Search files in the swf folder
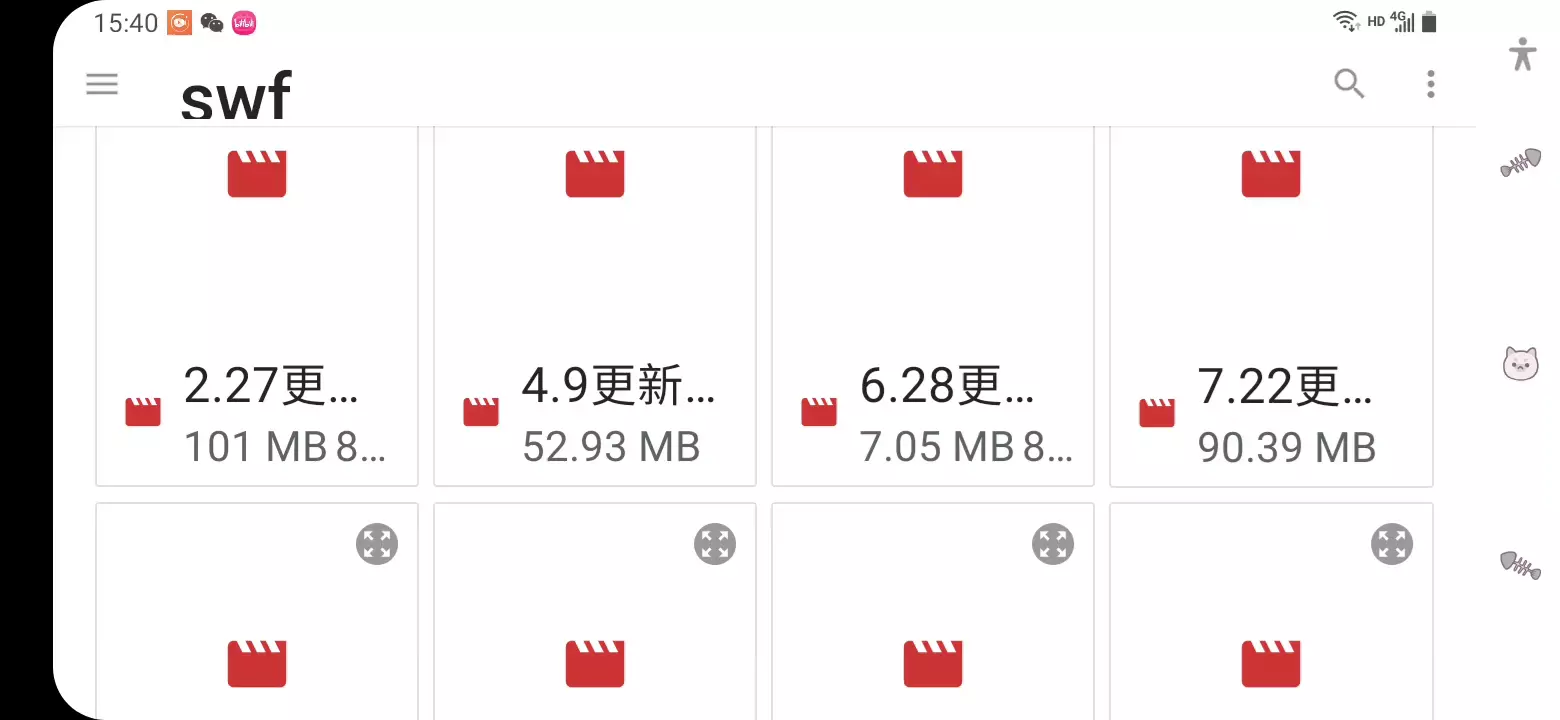1560x720 pixels. pyautogui.click(x=1349, y=85)
